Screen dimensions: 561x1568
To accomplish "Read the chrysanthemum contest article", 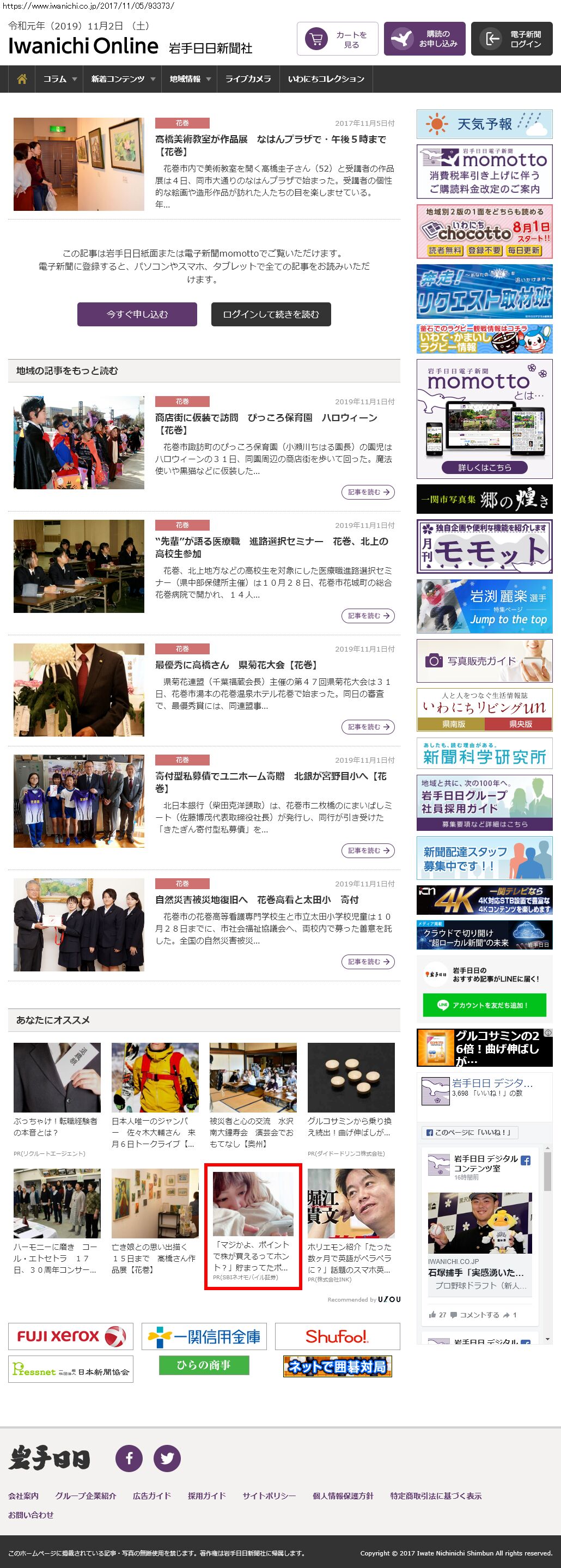I will (x=368, y=727).
